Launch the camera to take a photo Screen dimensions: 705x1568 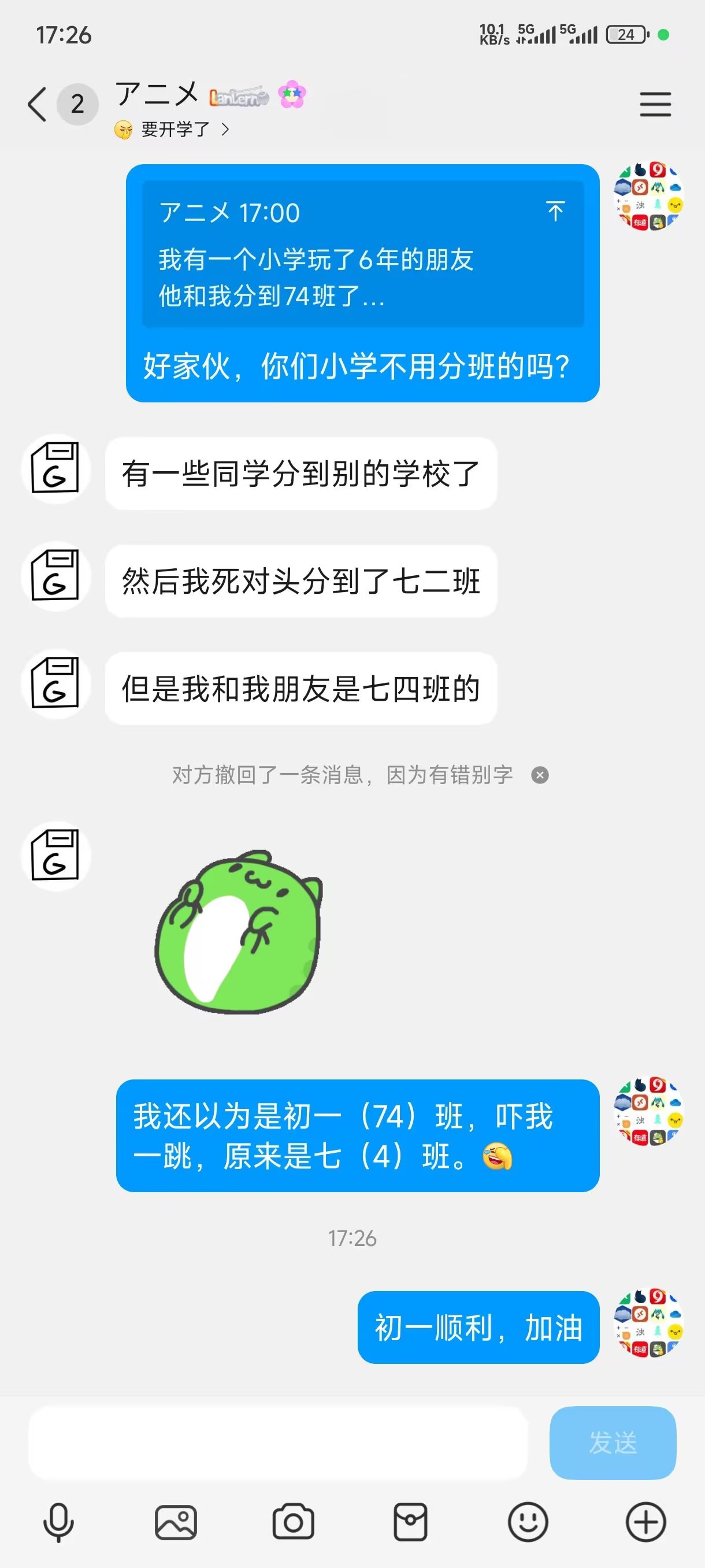pyautogui.click(x=293, y=1522)
